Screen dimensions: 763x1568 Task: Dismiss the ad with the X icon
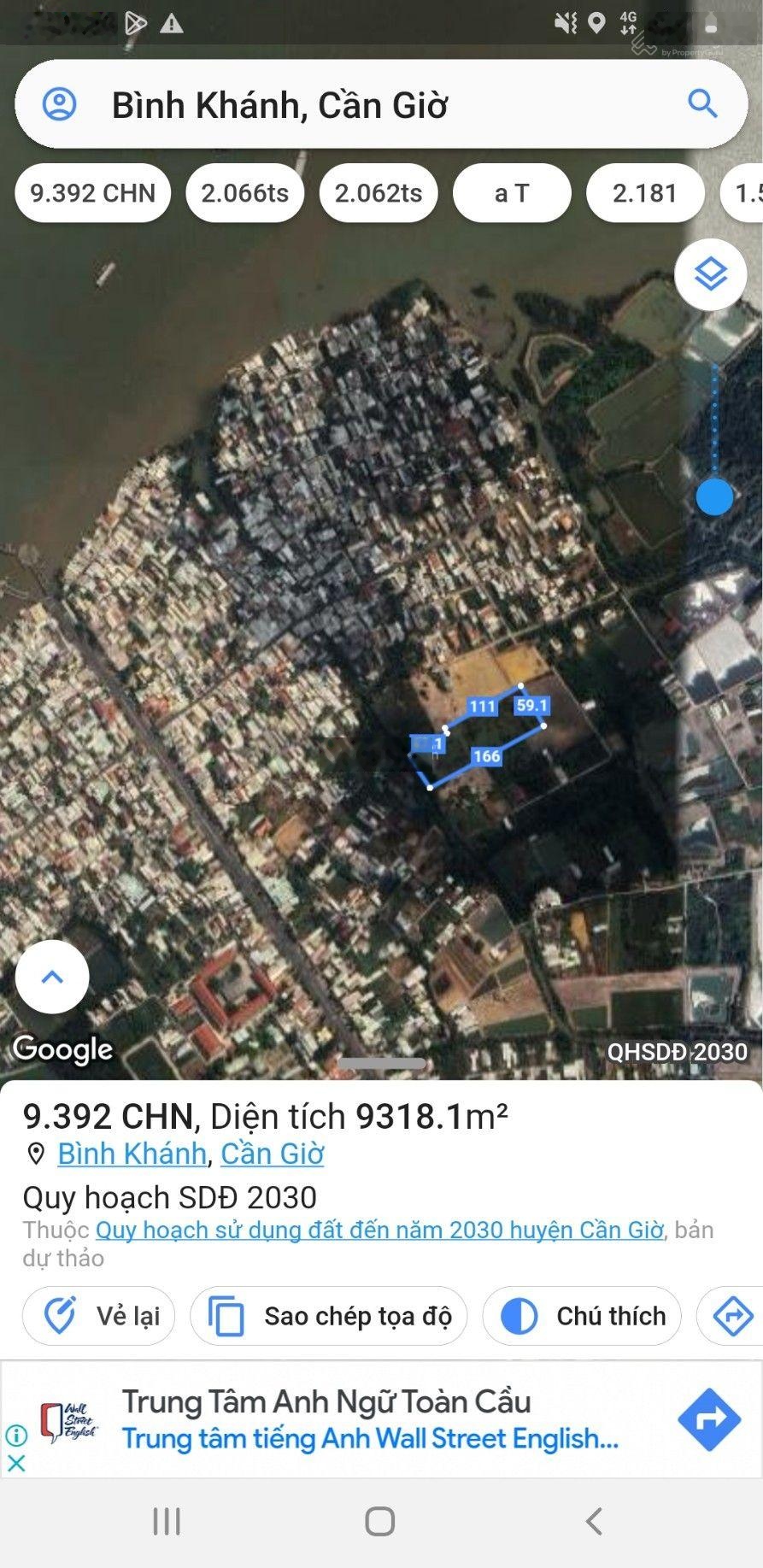click(16, 1463)
